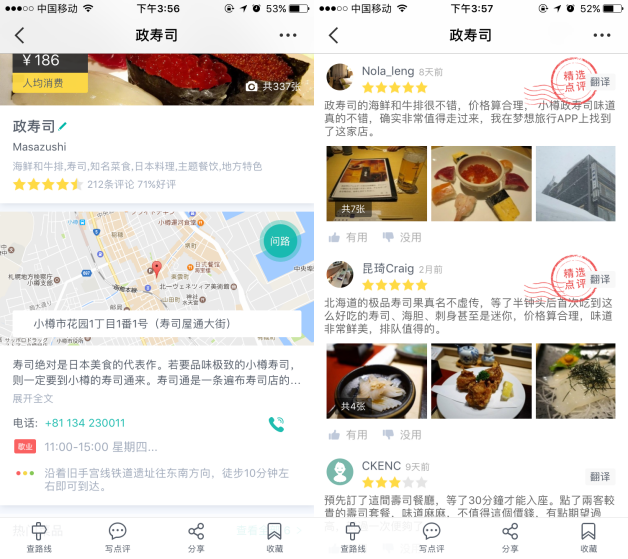The height and width of the screenshot is (559, 628).
Task: Expand description via 展开全文
Action: coord(32,398)
